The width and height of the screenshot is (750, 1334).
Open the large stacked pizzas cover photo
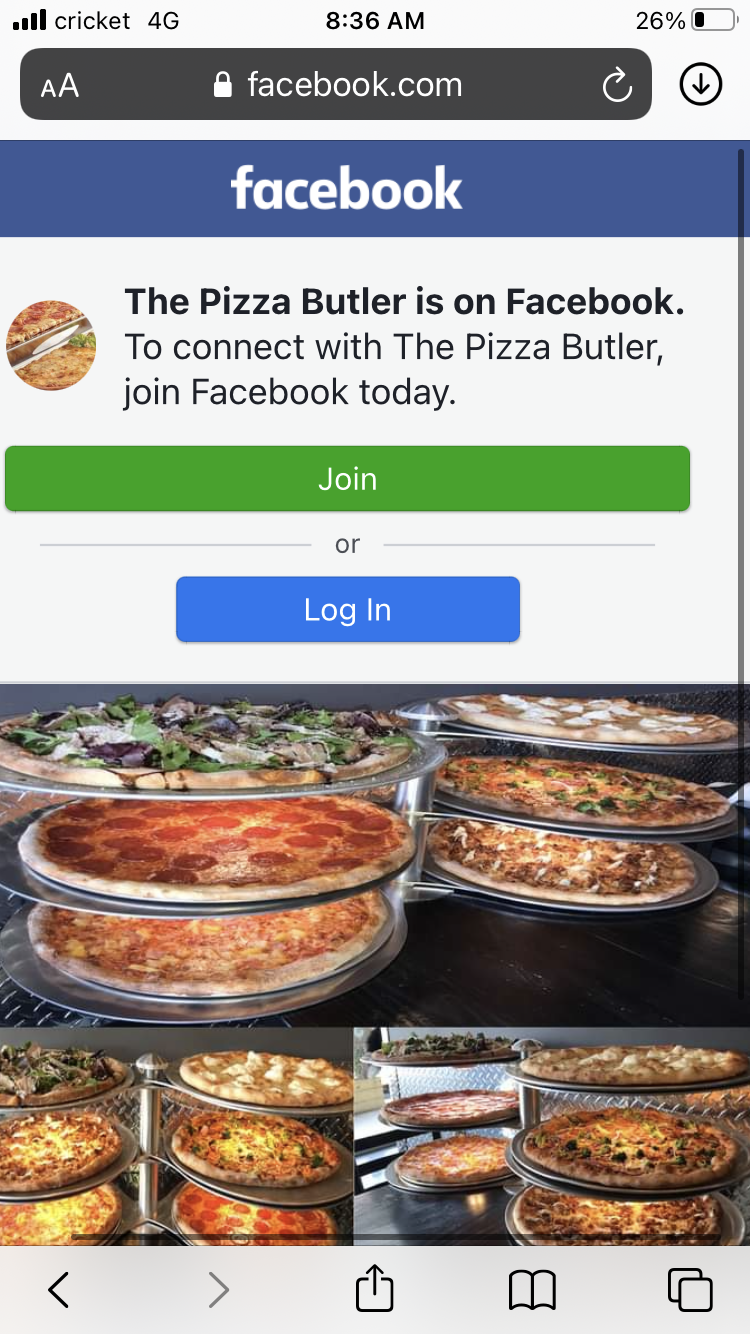click(375, 856)
